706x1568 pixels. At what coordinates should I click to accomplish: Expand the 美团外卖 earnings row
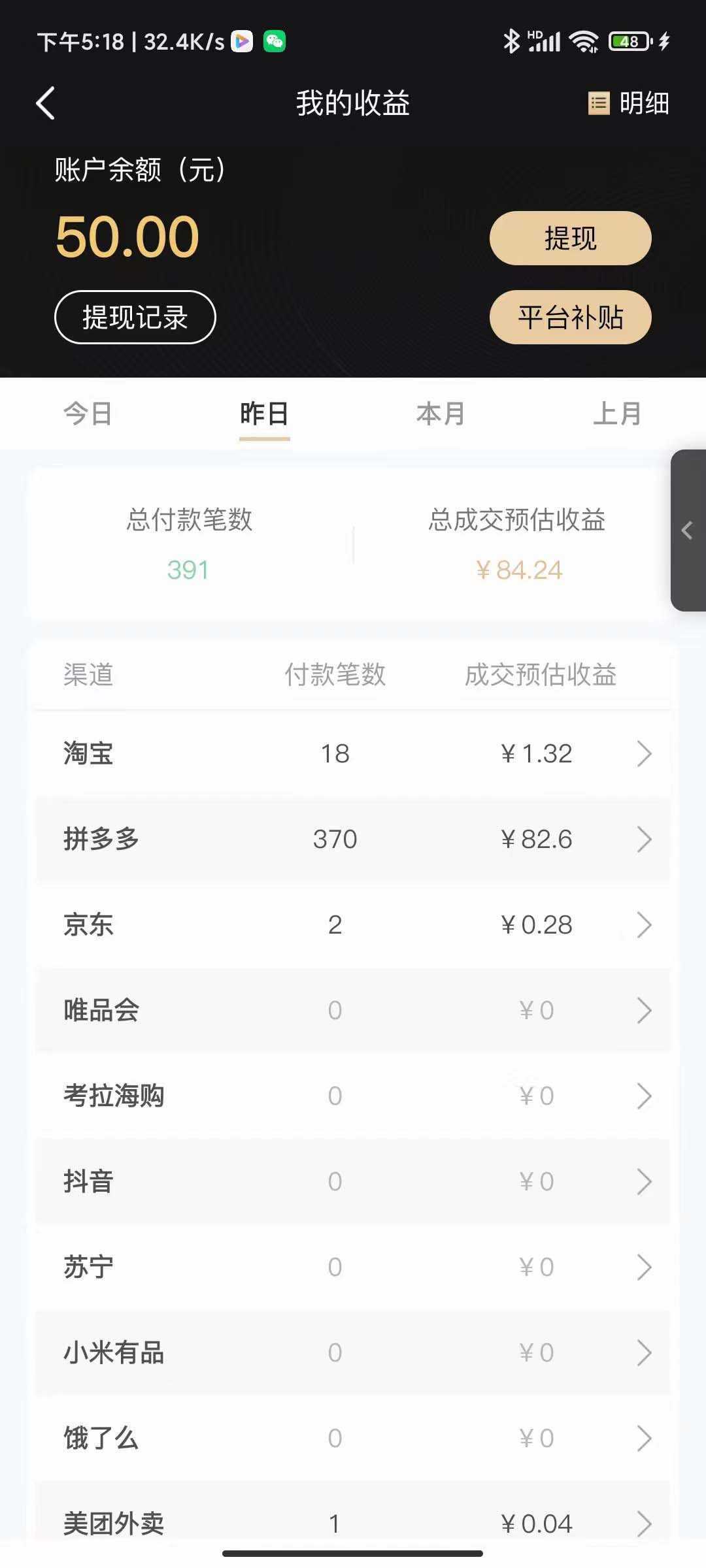click(x=644, y=1524)
